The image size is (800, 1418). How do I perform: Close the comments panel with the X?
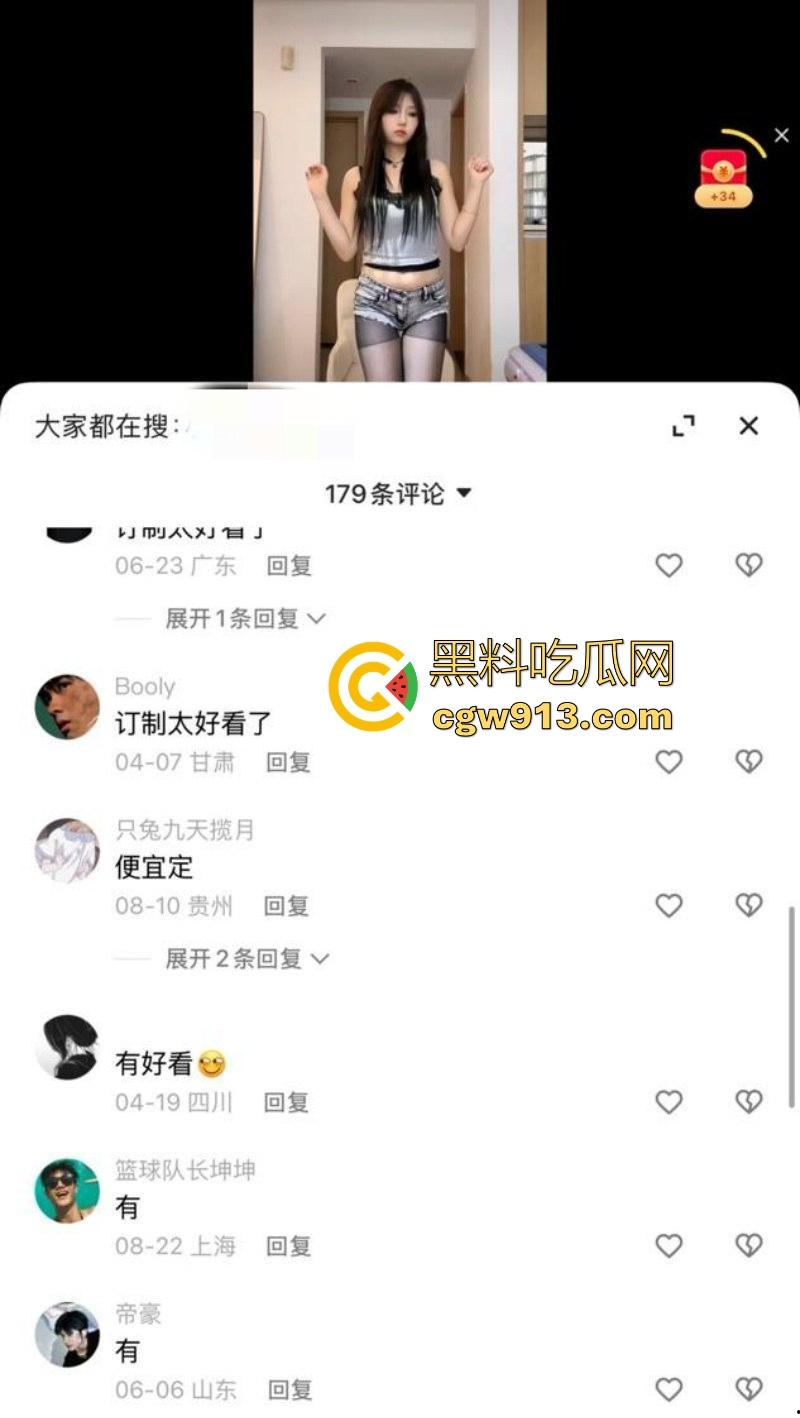point(748,426)
